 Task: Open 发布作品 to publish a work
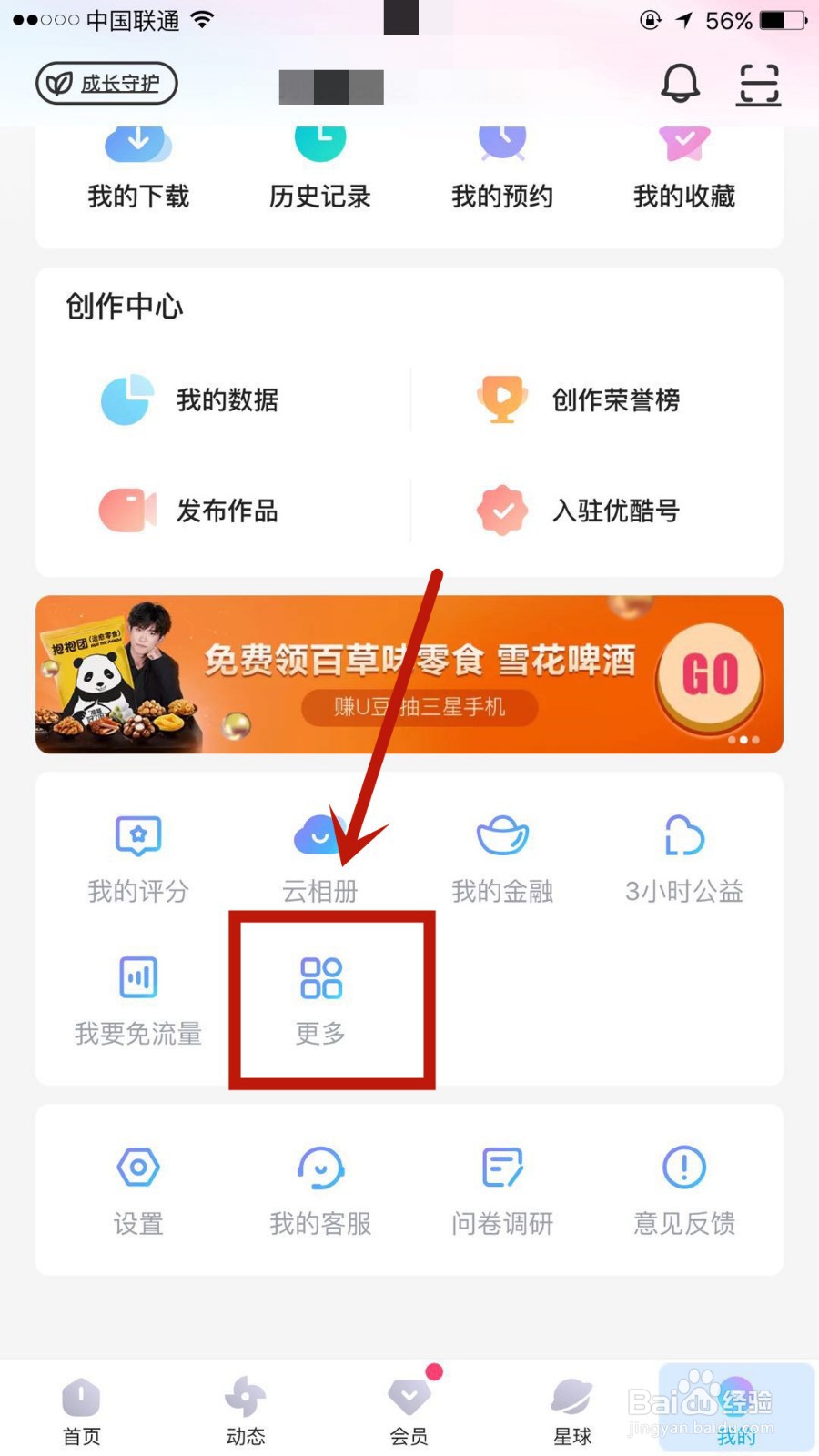[227, 511]
